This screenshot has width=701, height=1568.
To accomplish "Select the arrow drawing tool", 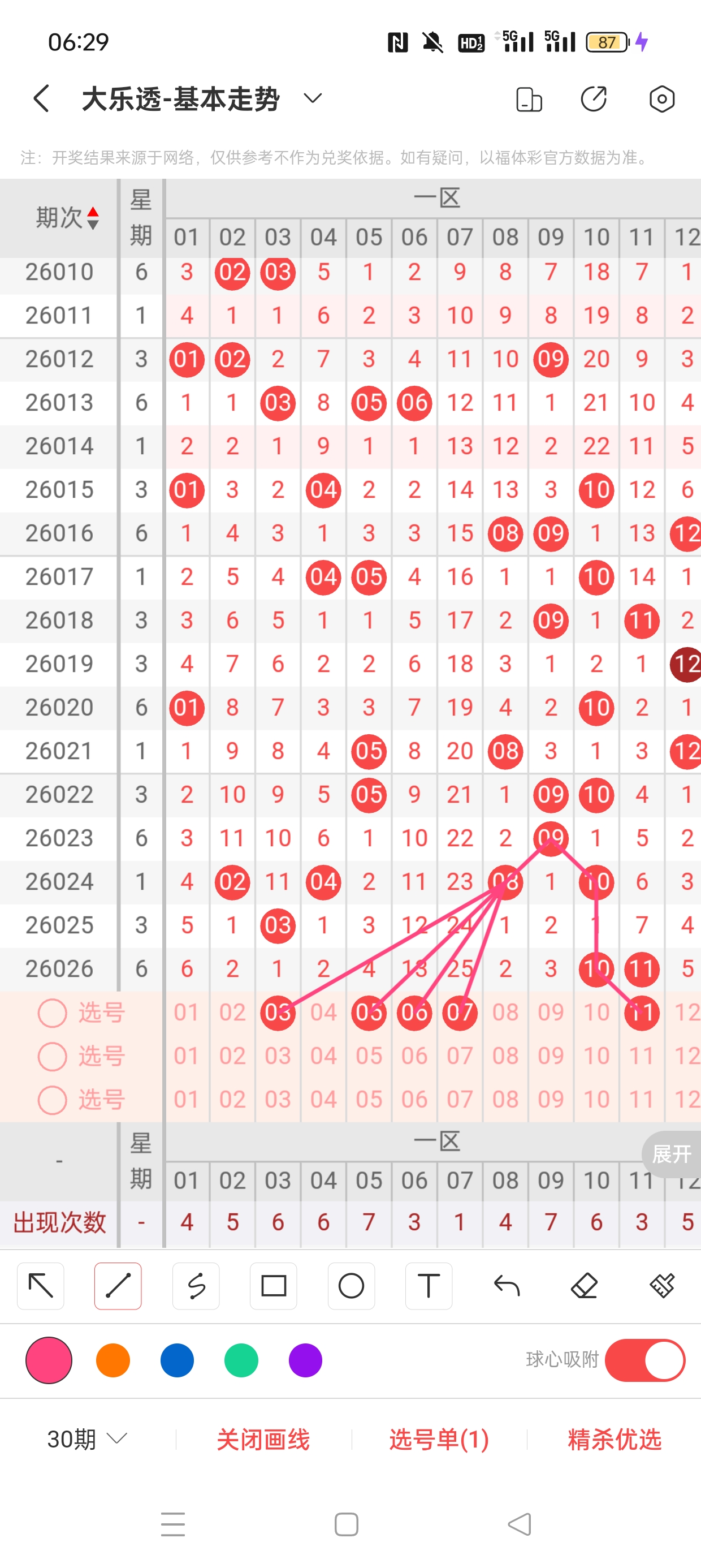I will tap(41, 1286).
